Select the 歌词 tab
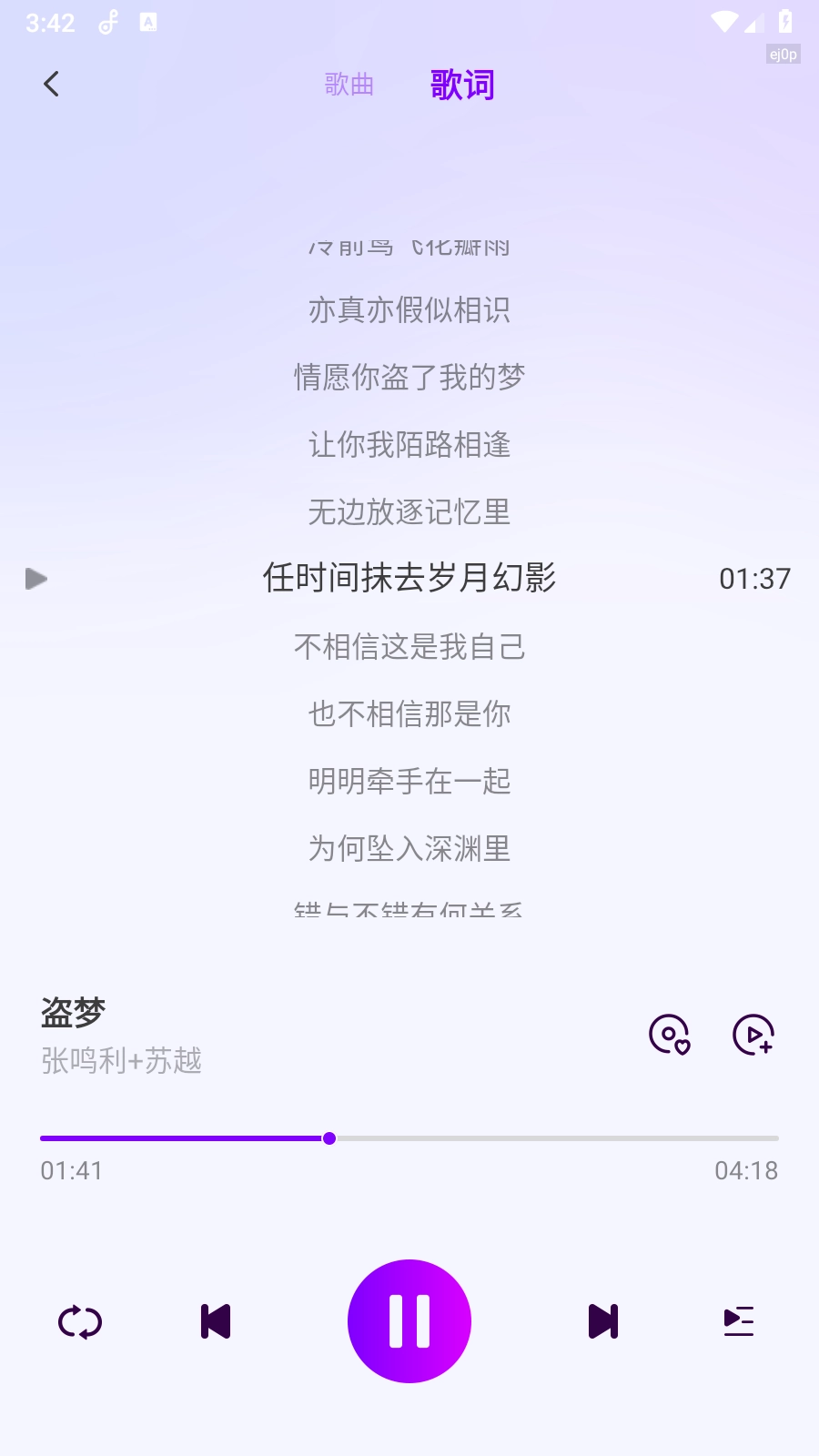The image size is (819, 1456). 462,85
